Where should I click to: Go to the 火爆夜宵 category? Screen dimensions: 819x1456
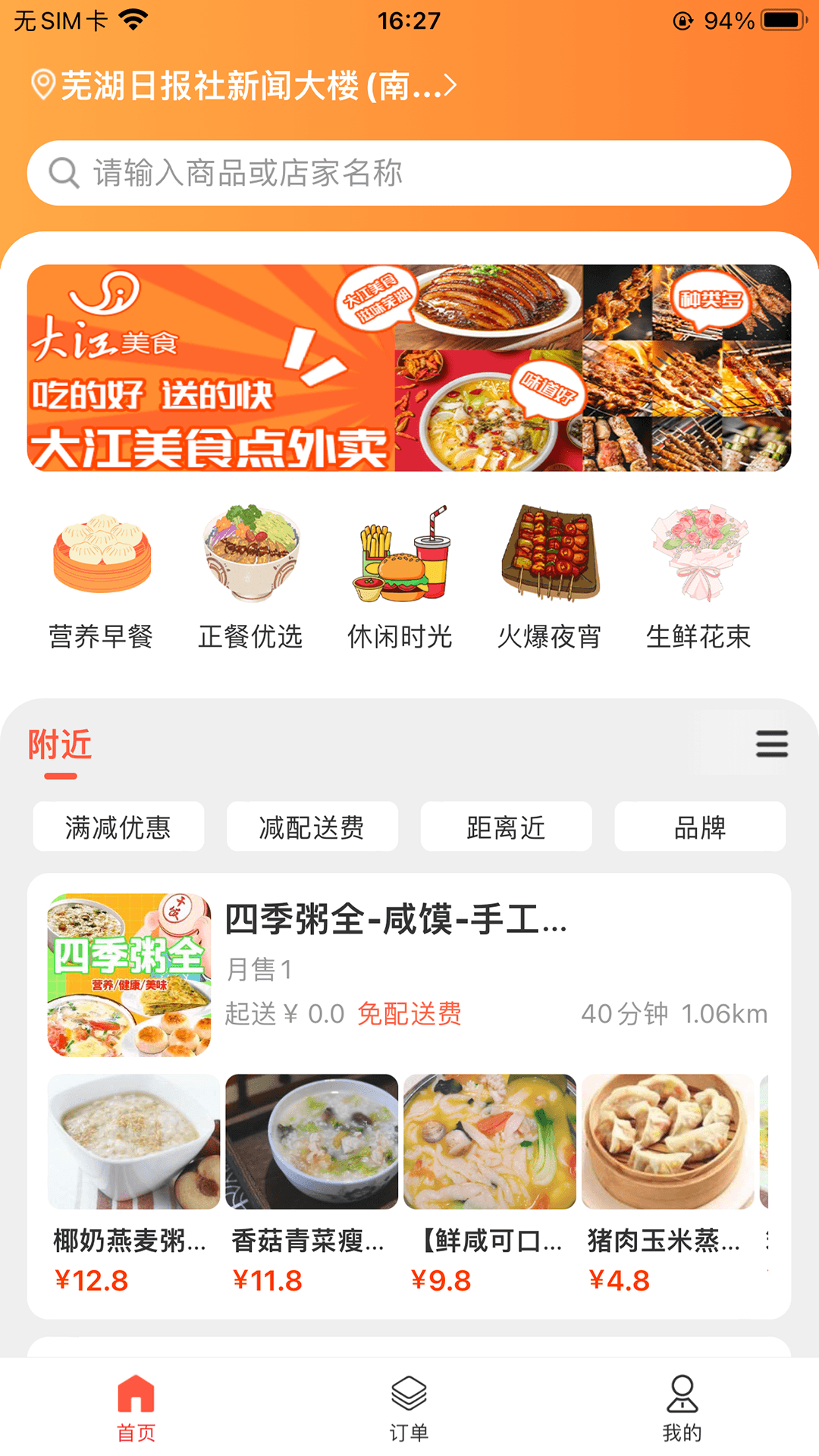coord(550,578)
